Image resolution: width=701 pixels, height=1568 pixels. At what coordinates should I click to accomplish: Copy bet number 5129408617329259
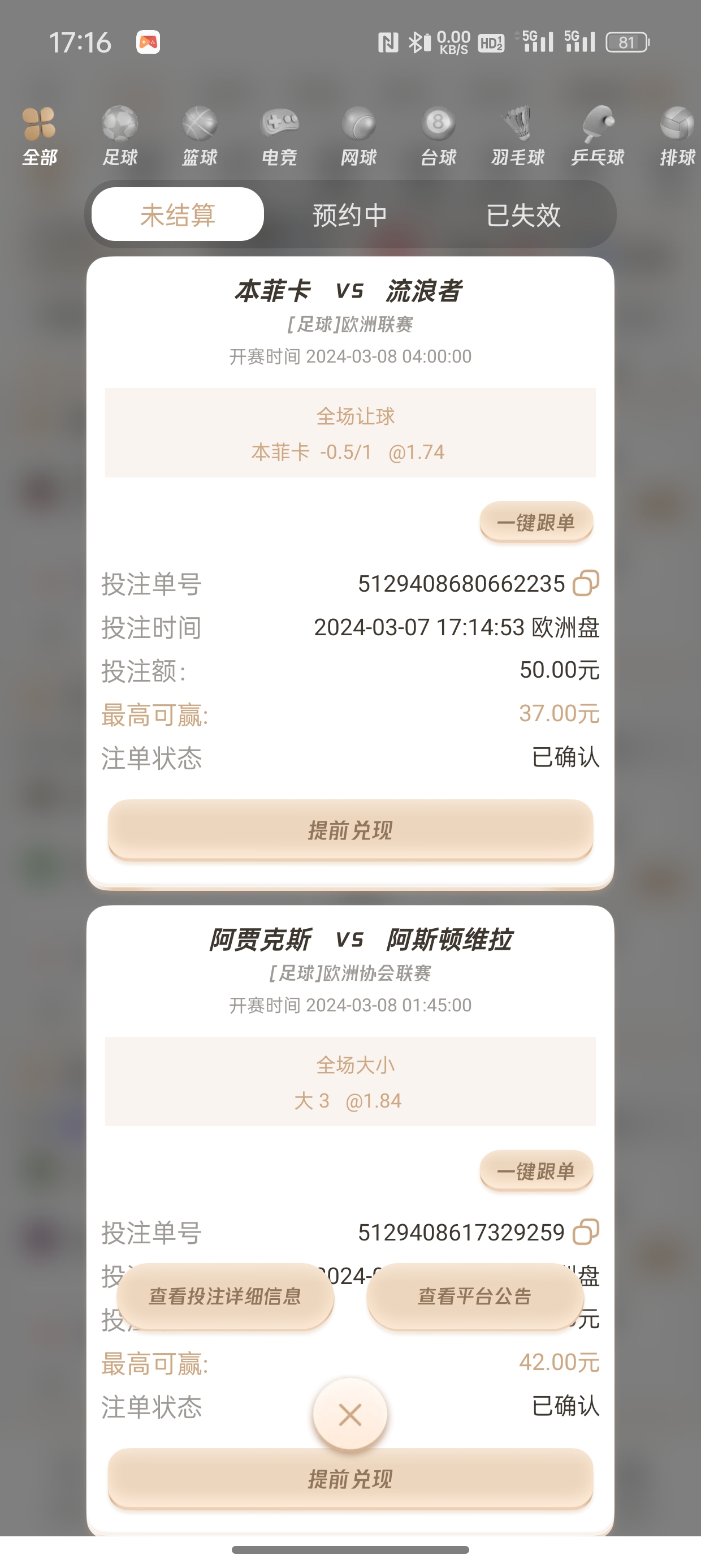point(586,1232)
